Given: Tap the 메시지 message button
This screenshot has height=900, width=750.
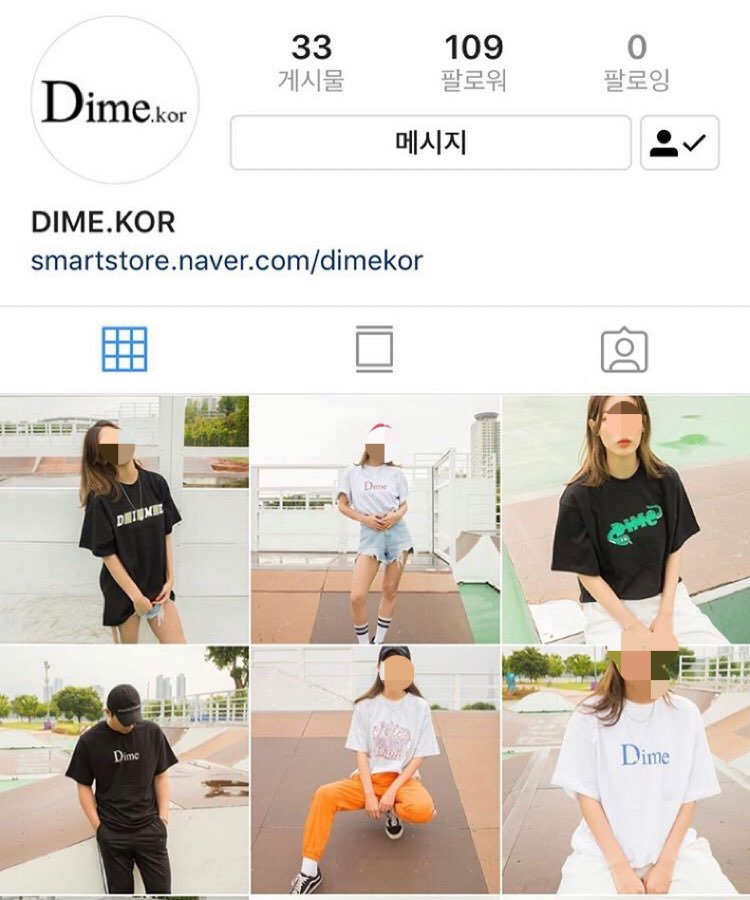Looking at the screenshot, I should pos(430,143).
